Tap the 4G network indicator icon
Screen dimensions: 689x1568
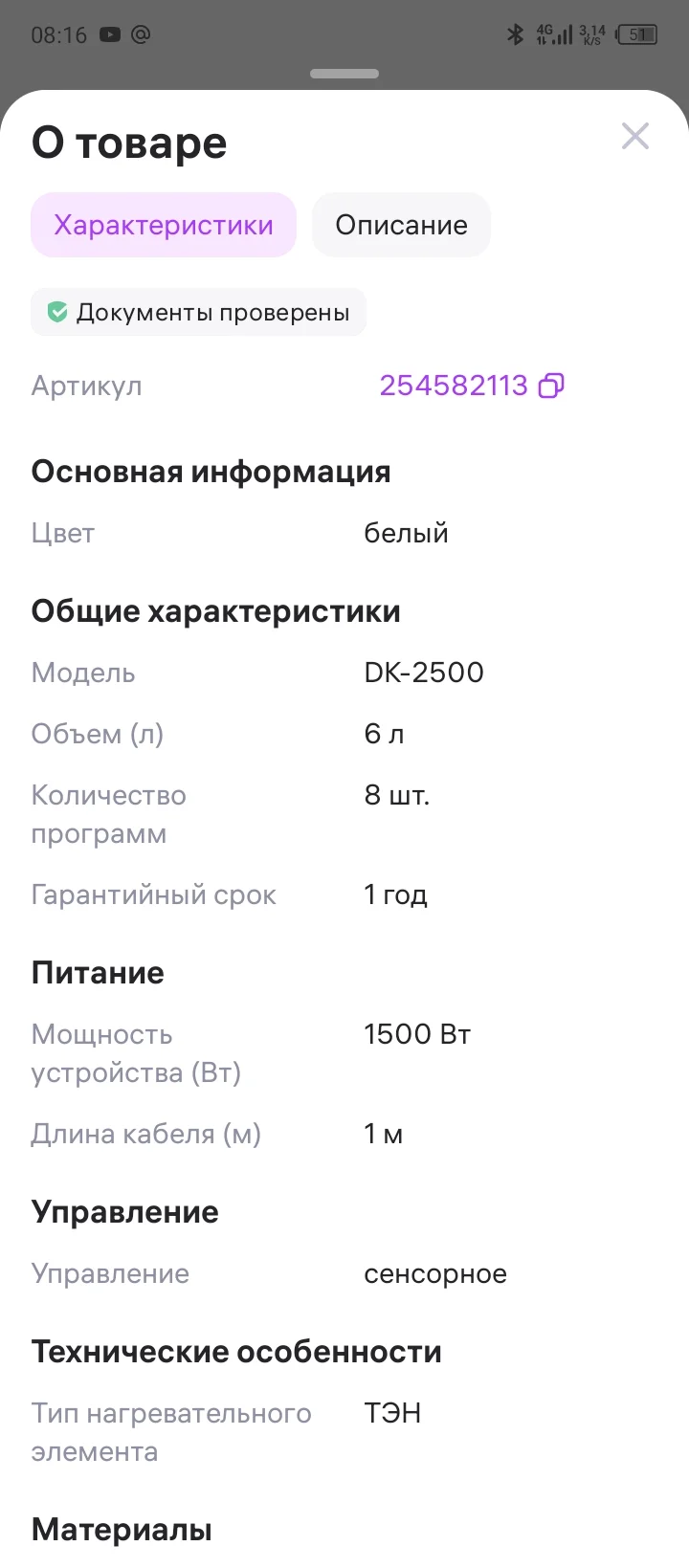543,33
